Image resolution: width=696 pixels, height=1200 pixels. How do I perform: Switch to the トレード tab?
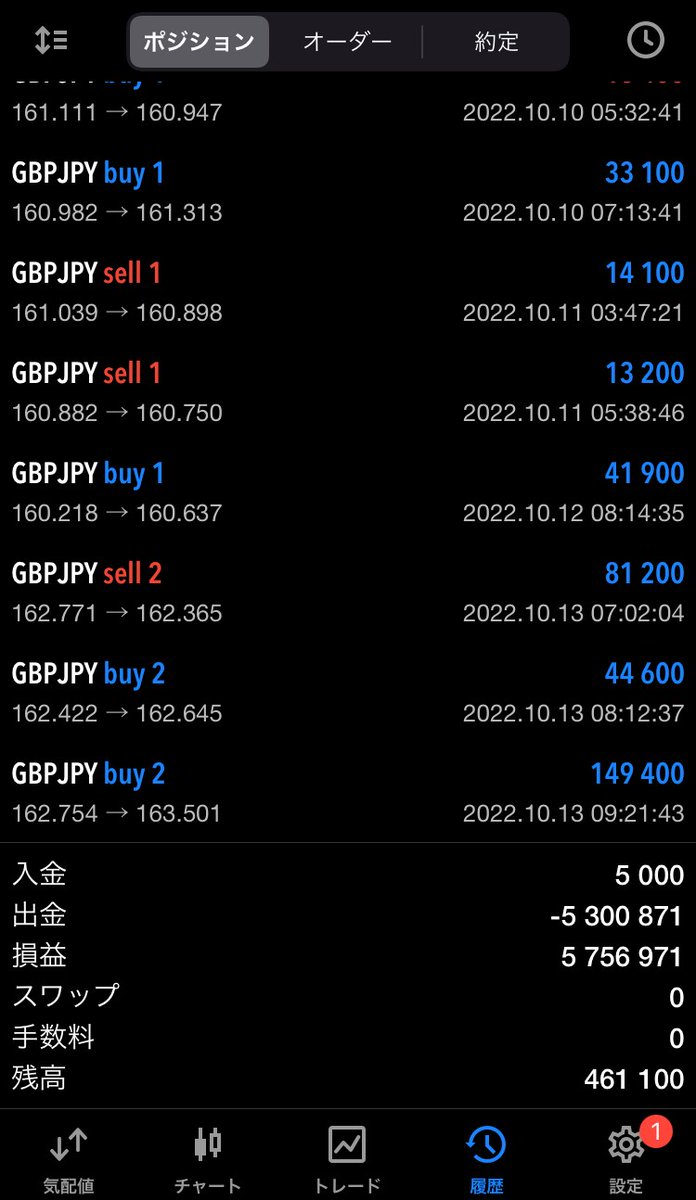pos(347,1158)
